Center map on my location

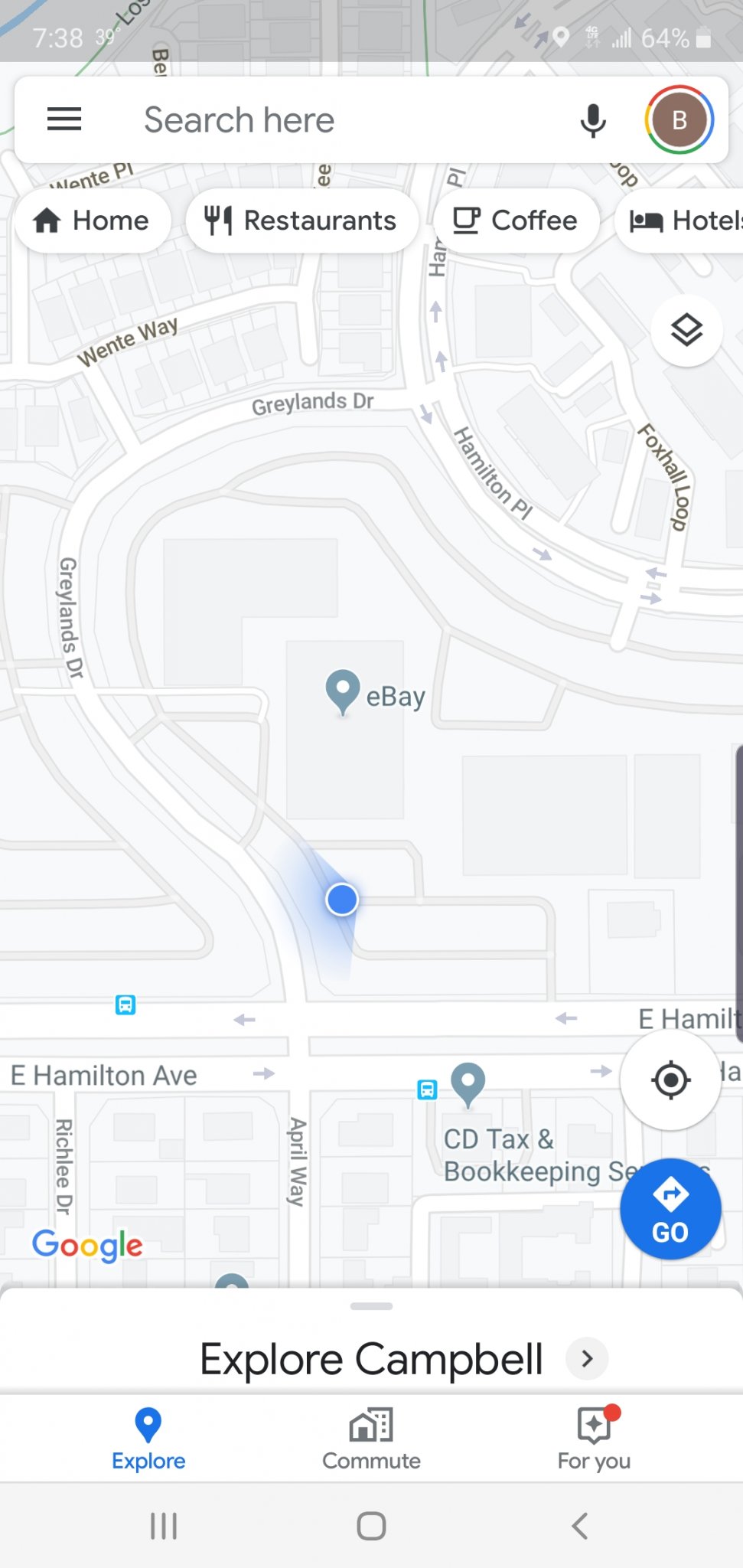[670, 1080]
